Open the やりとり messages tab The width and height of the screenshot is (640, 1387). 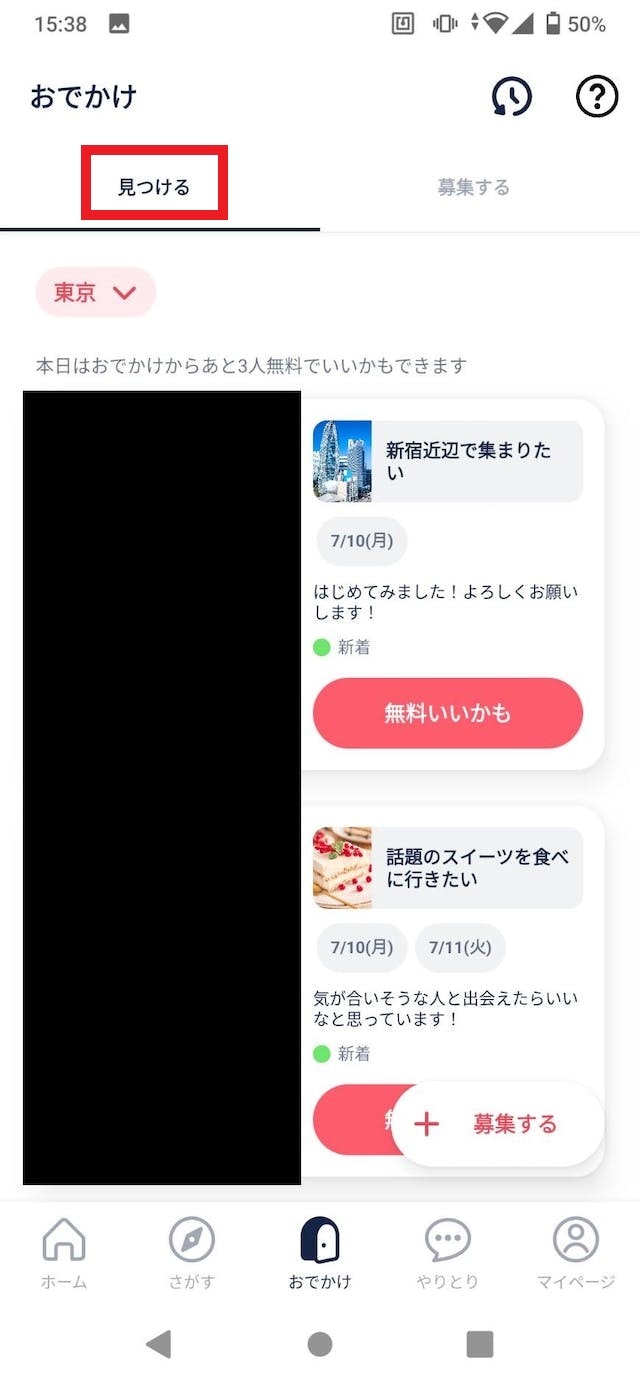point(447,1254)
